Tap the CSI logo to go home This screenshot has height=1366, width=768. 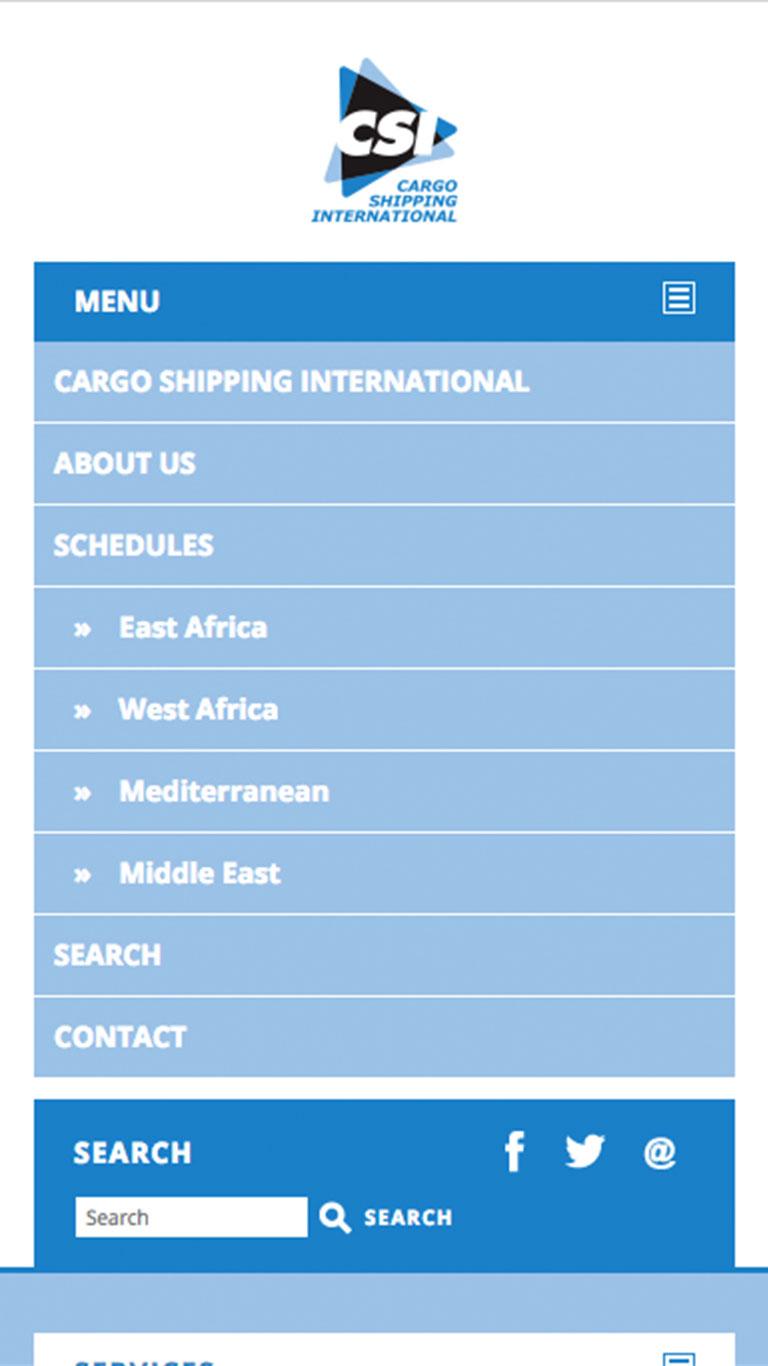coord(386,140)
